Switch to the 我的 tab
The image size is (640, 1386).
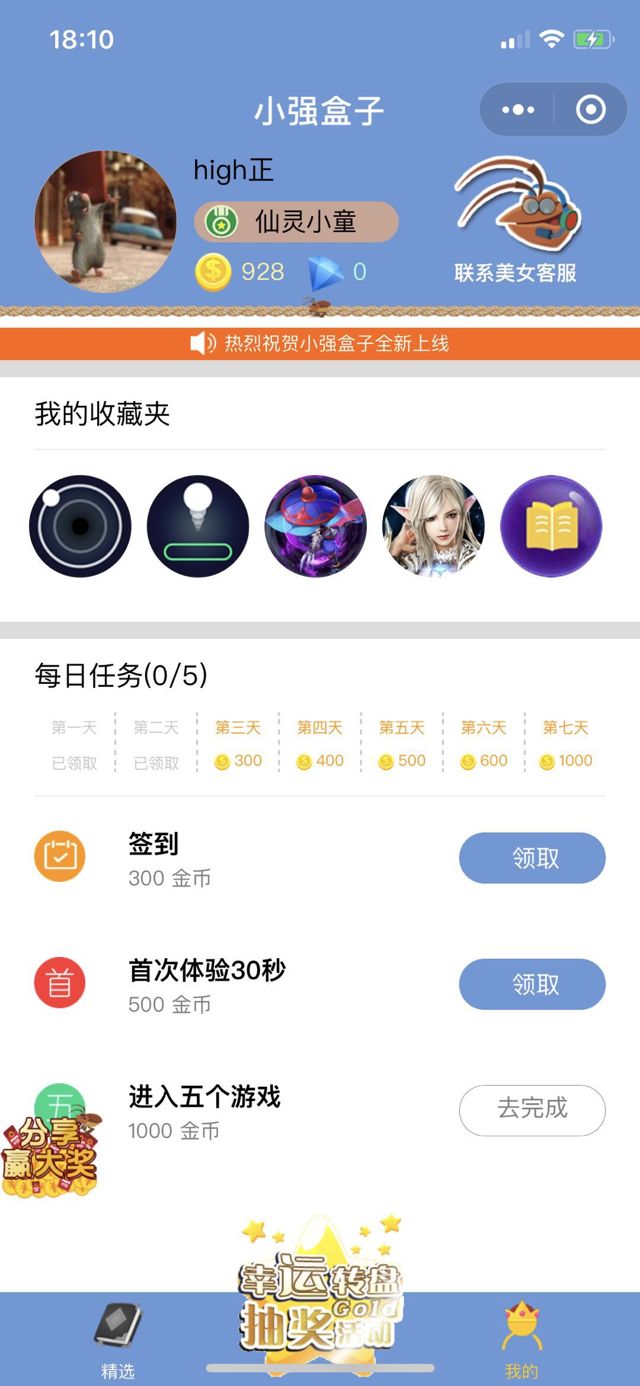[521, 1340]
